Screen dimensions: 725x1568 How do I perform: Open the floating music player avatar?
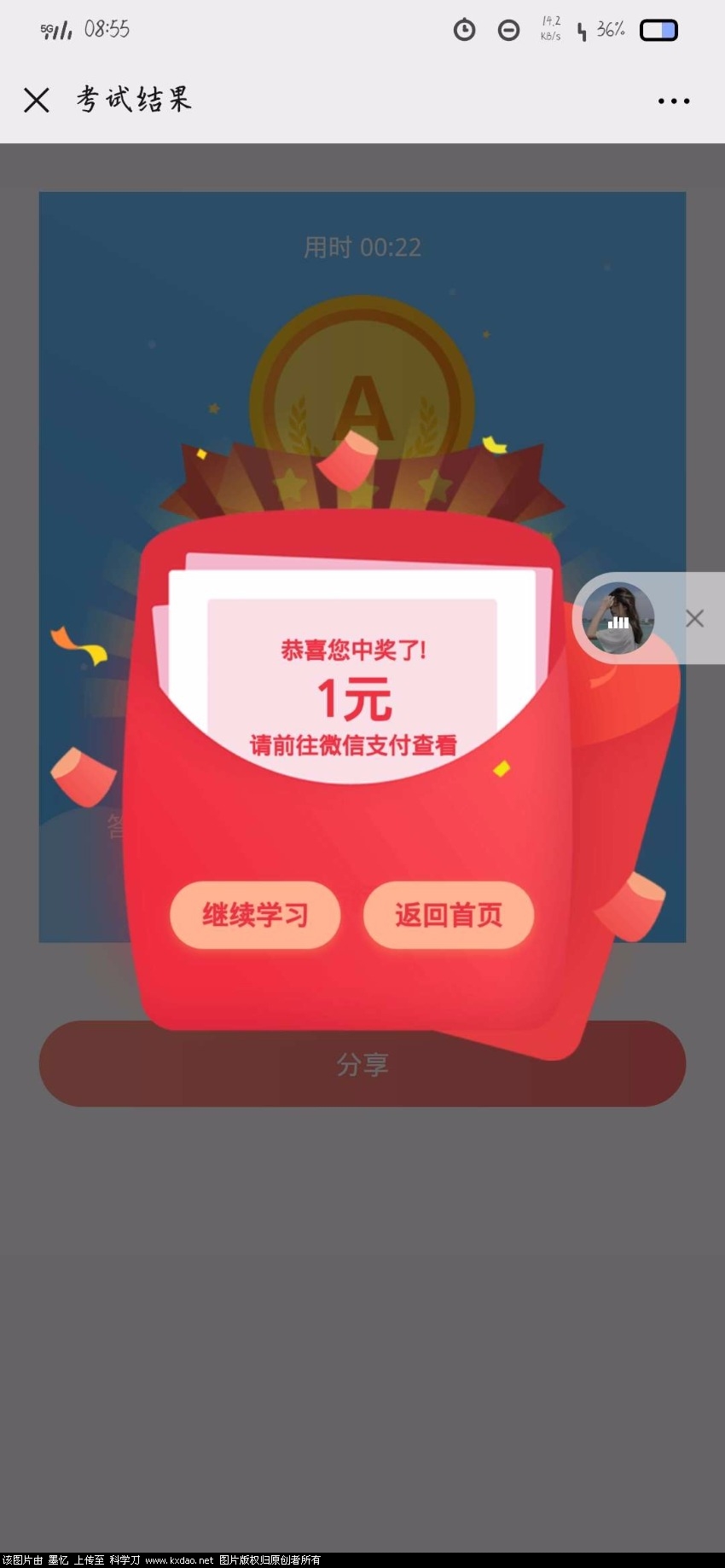point(618,618)
